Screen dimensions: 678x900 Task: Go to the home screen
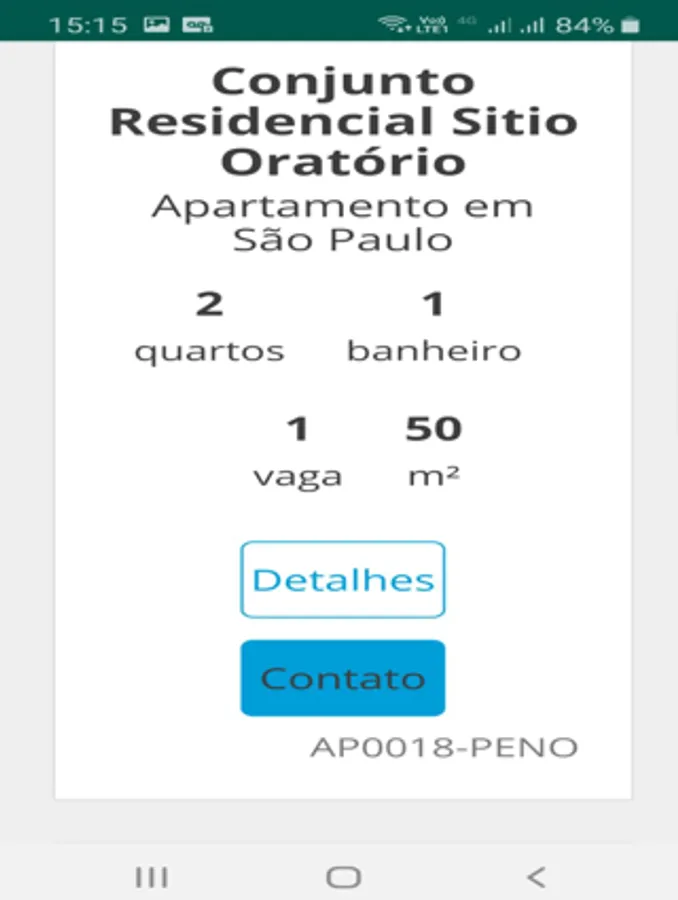click(x=343, y=877)
